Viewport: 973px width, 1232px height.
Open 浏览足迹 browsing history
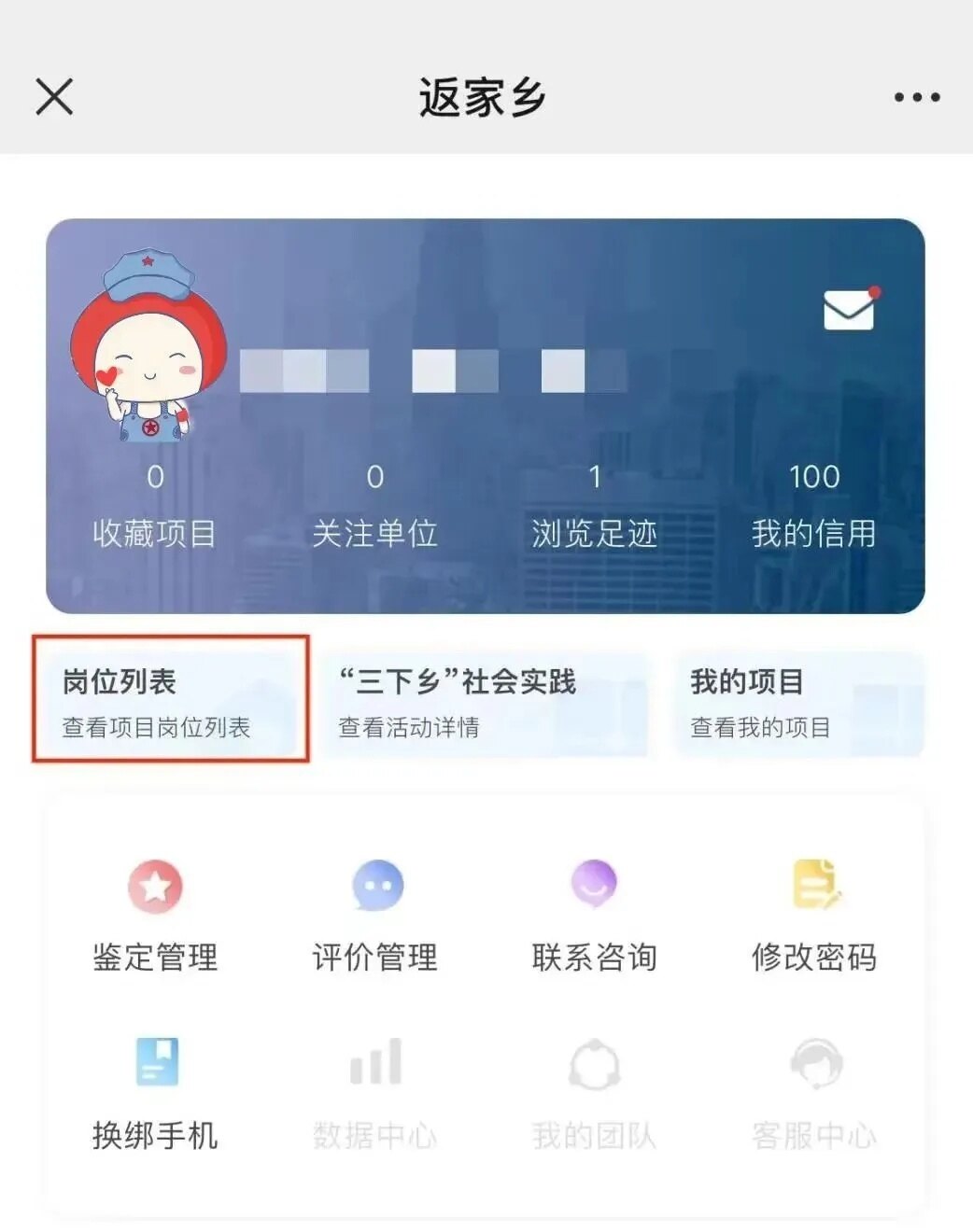click(594, 506)
